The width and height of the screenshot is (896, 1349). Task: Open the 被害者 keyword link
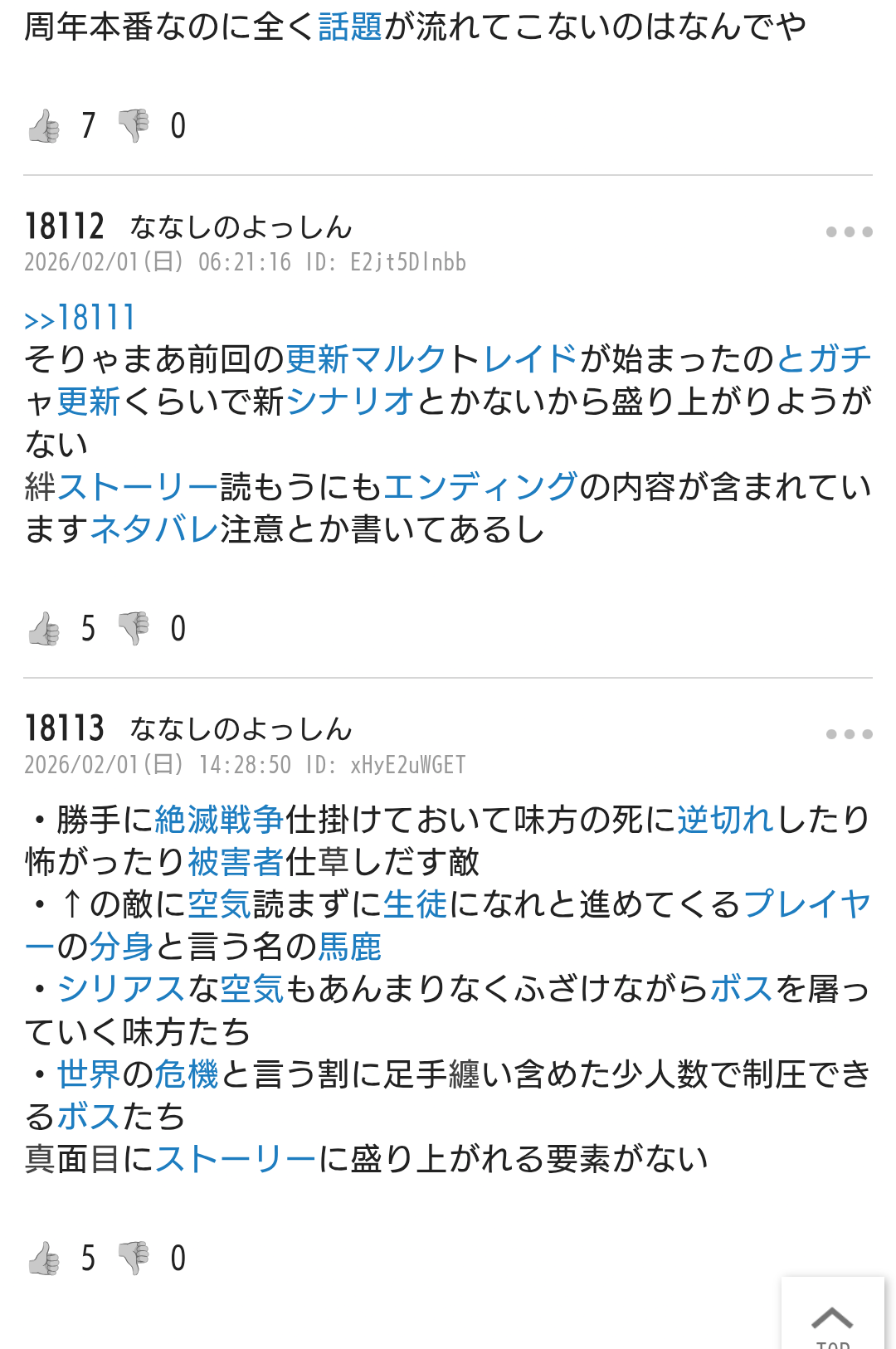(x=236, y=862)
